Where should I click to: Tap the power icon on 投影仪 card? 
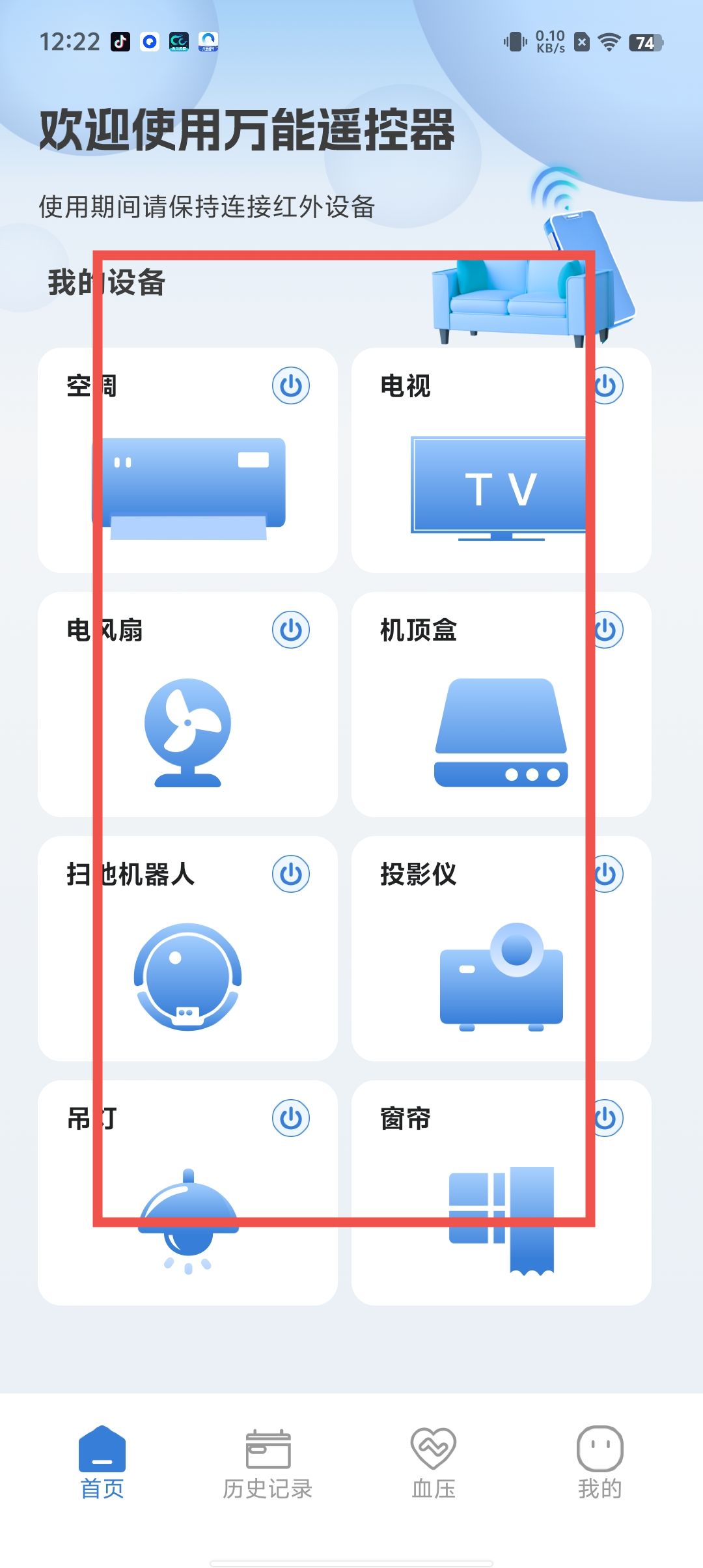pyautogui.click(x=607, y=874)
